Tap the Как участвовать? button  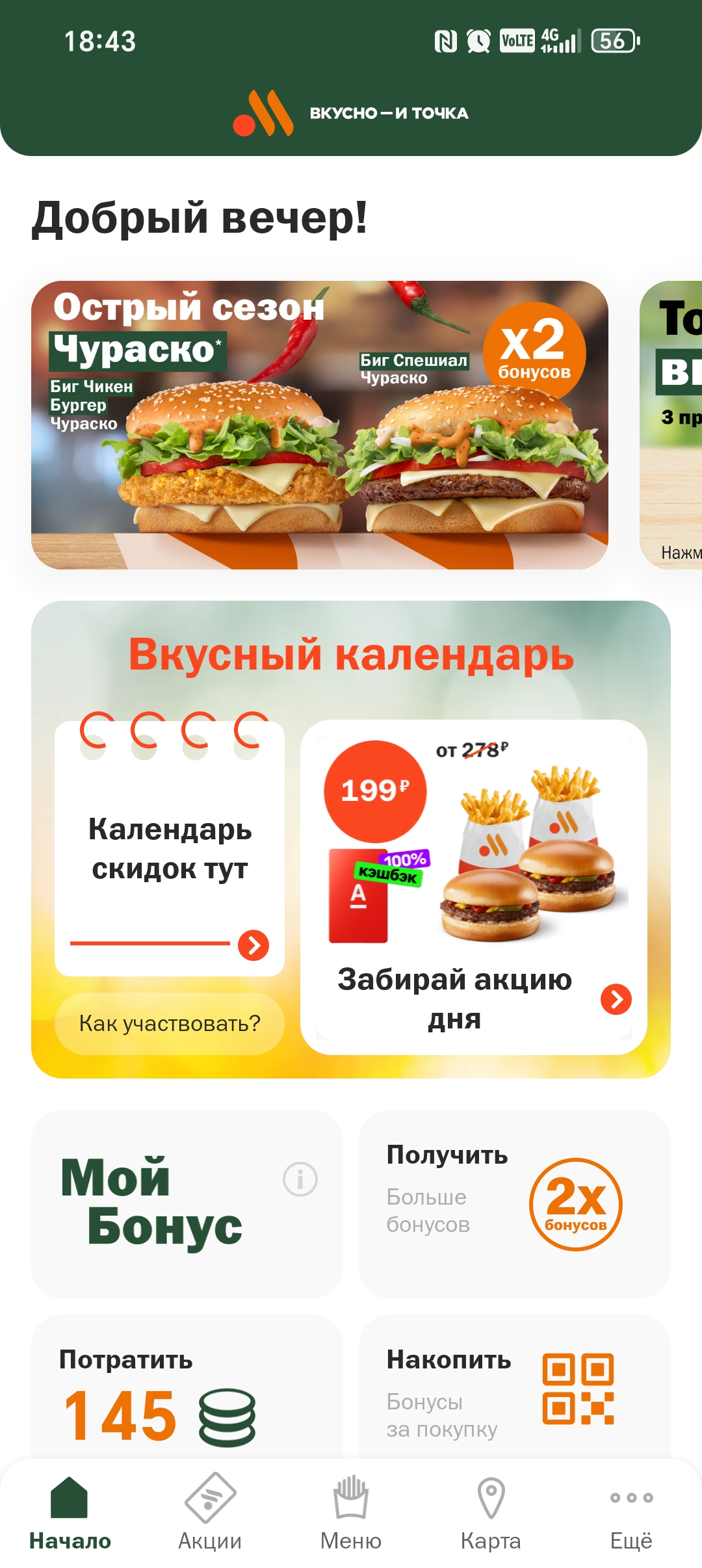pos(170,1023)
